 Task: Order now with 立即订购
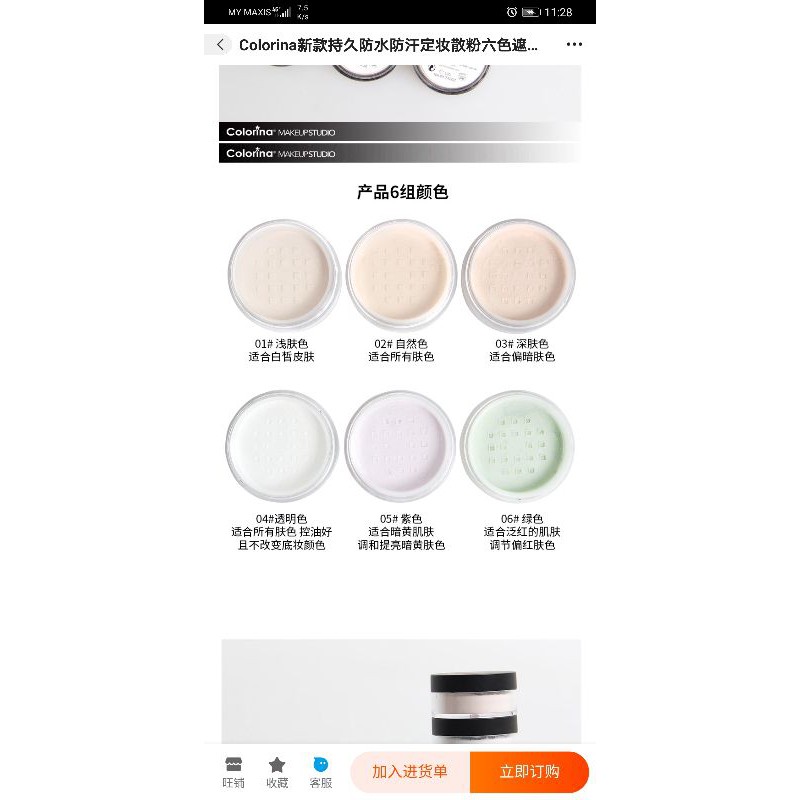point(530,771)
